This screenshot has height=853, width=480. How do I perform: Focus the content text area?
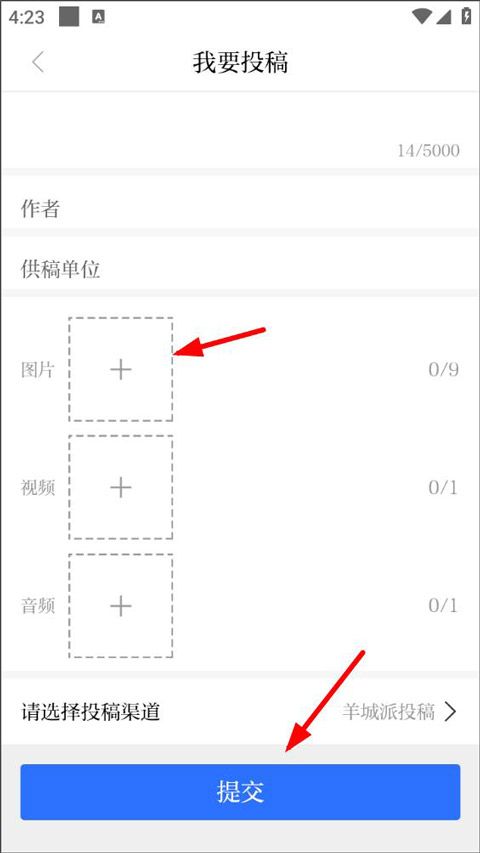click(240, 131)
